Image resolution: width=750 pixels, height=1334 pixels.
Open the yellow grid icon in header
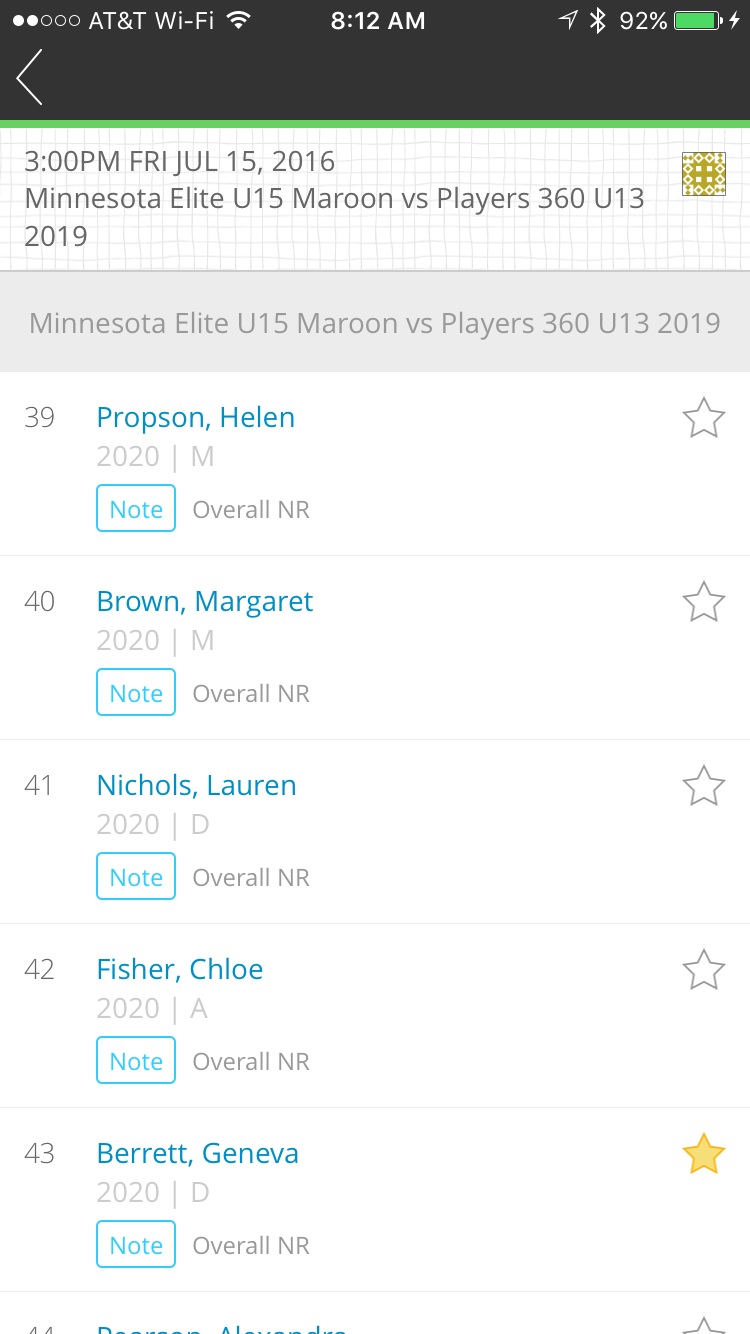click(703, 174)
